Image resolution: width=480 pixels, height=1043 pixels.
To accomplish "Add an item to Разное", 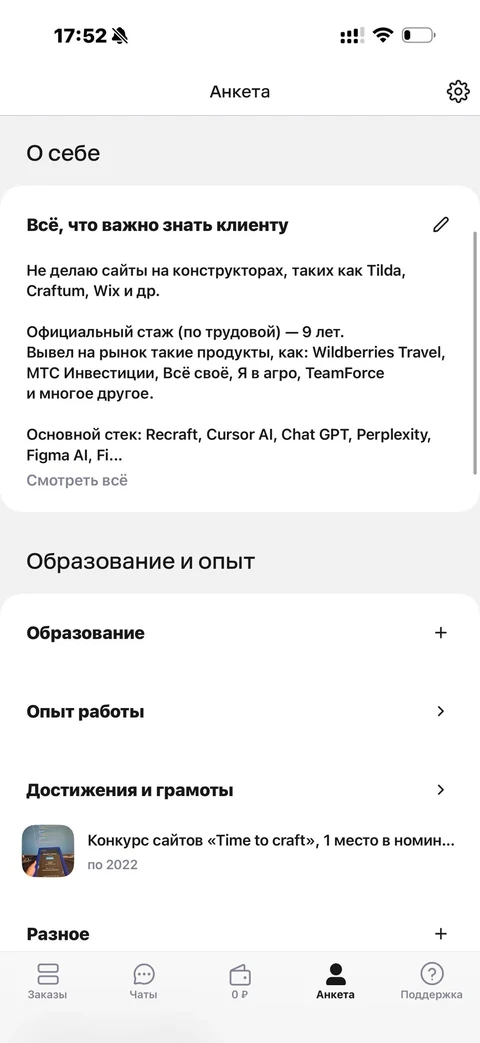I will (440, 934).
